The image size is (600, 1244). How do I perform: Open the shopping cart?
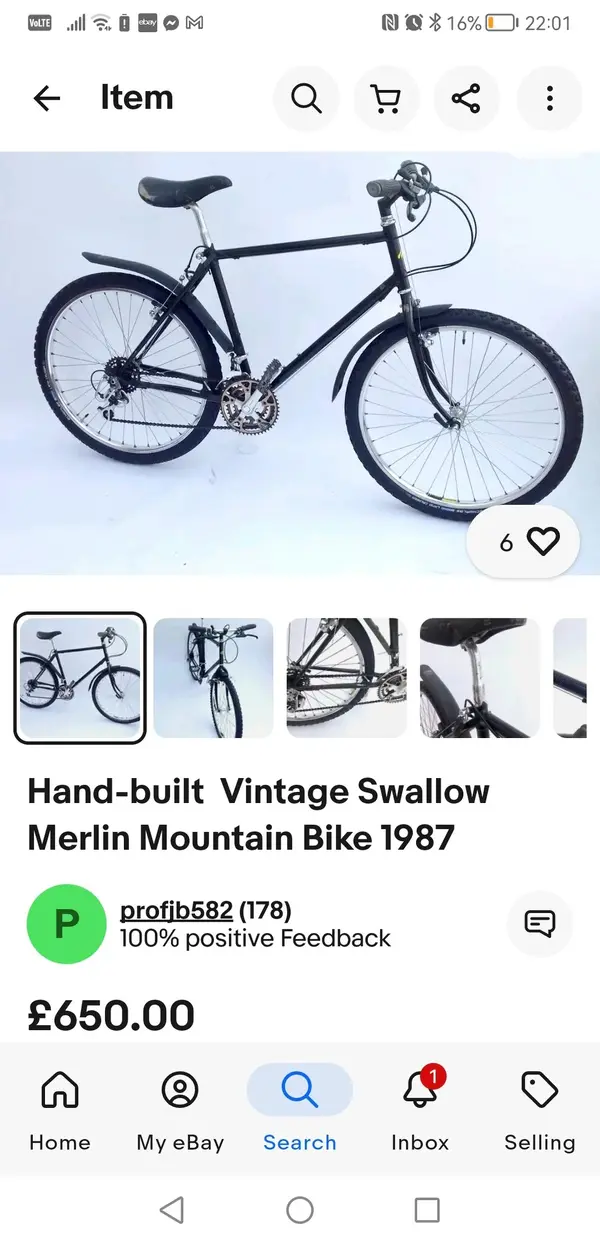[386, 98]
